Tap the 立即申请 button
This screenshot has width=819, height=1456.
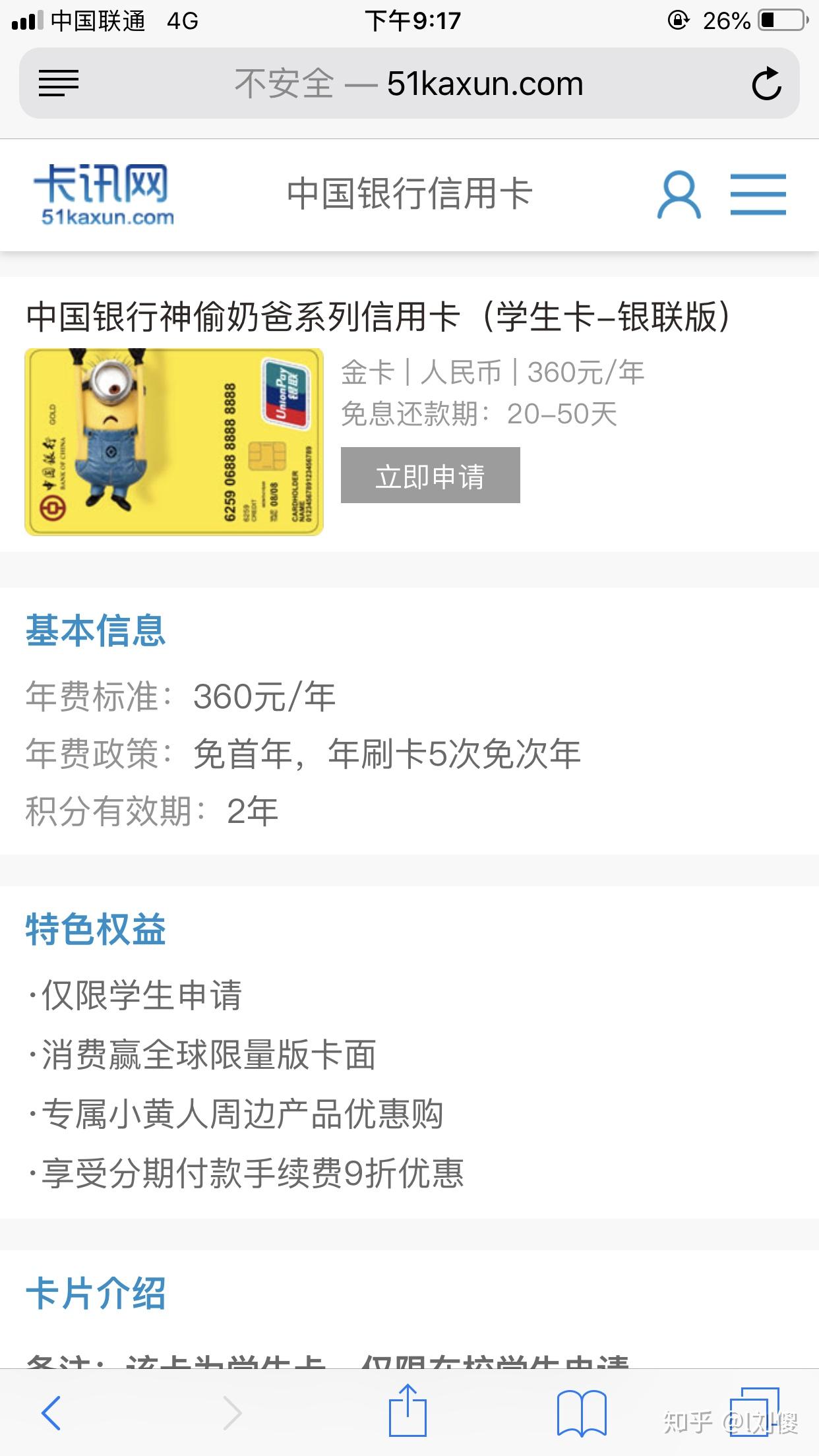pos(430,475)
